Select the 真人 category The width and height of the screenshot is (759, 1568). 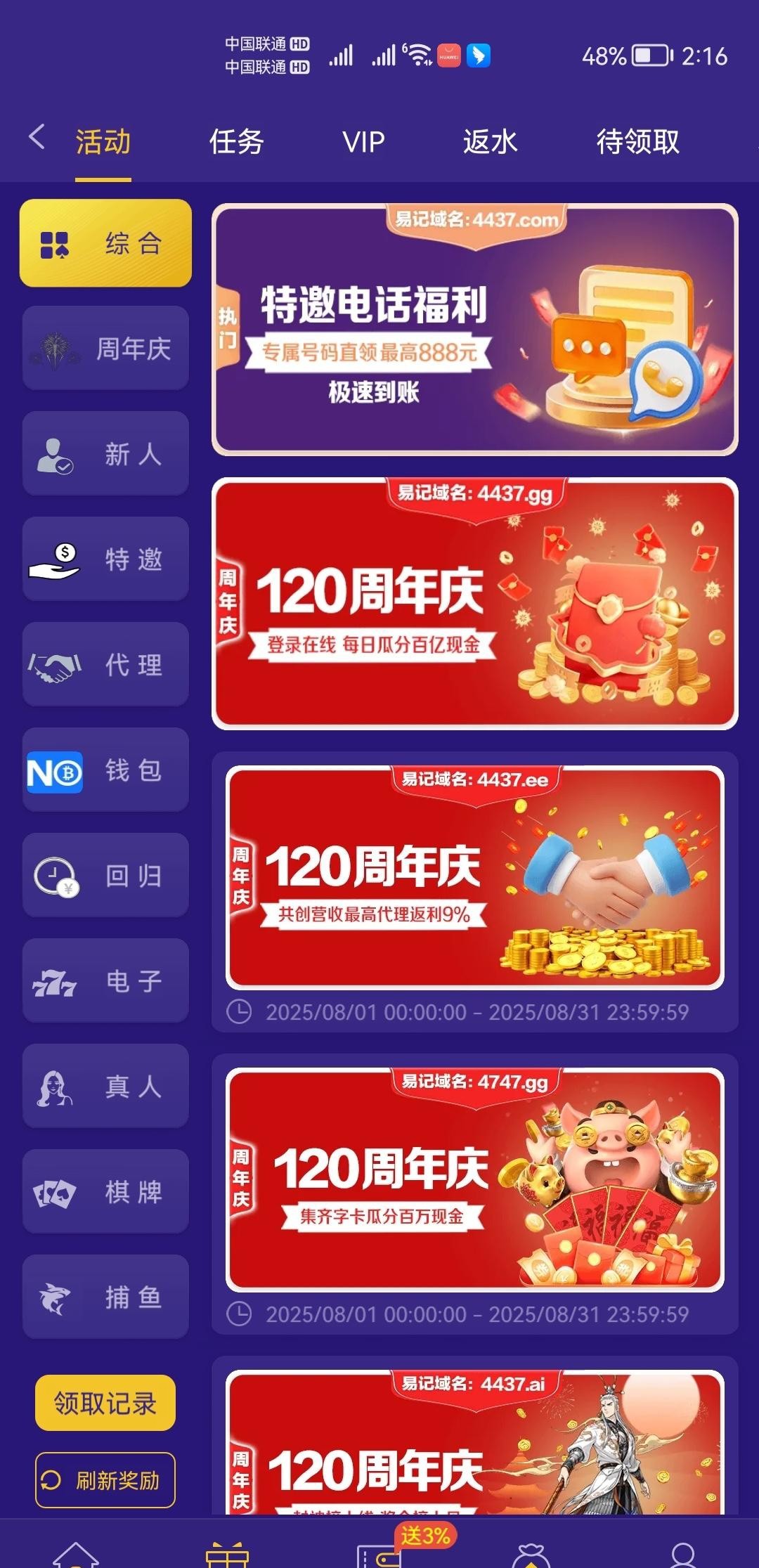pyautogui.click(x=105, y=1087)
